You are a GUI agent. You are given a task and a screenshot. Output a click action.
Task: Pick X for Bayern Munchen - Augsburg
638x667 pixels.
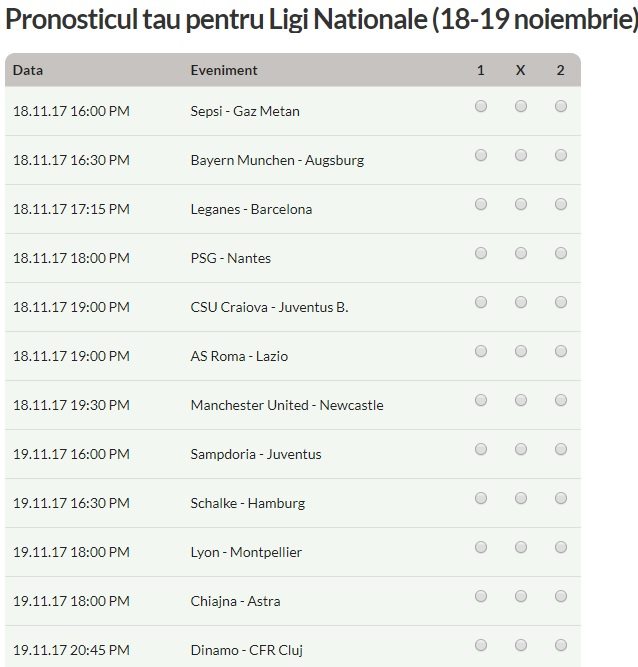pyautogui.click(x=521, y=155)
